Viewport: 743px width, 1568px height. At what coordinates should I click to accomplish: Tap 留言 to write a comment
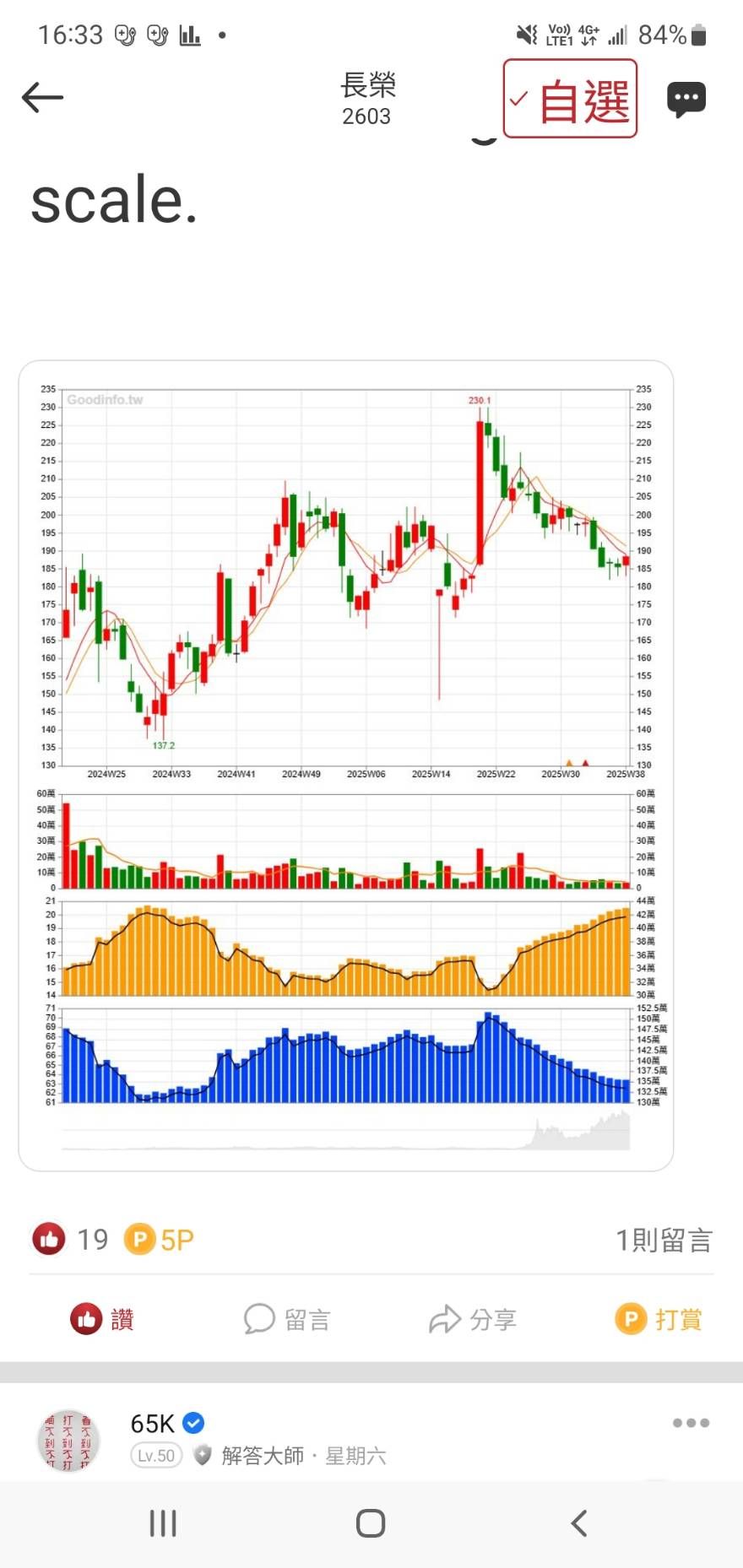[287, 1319]
